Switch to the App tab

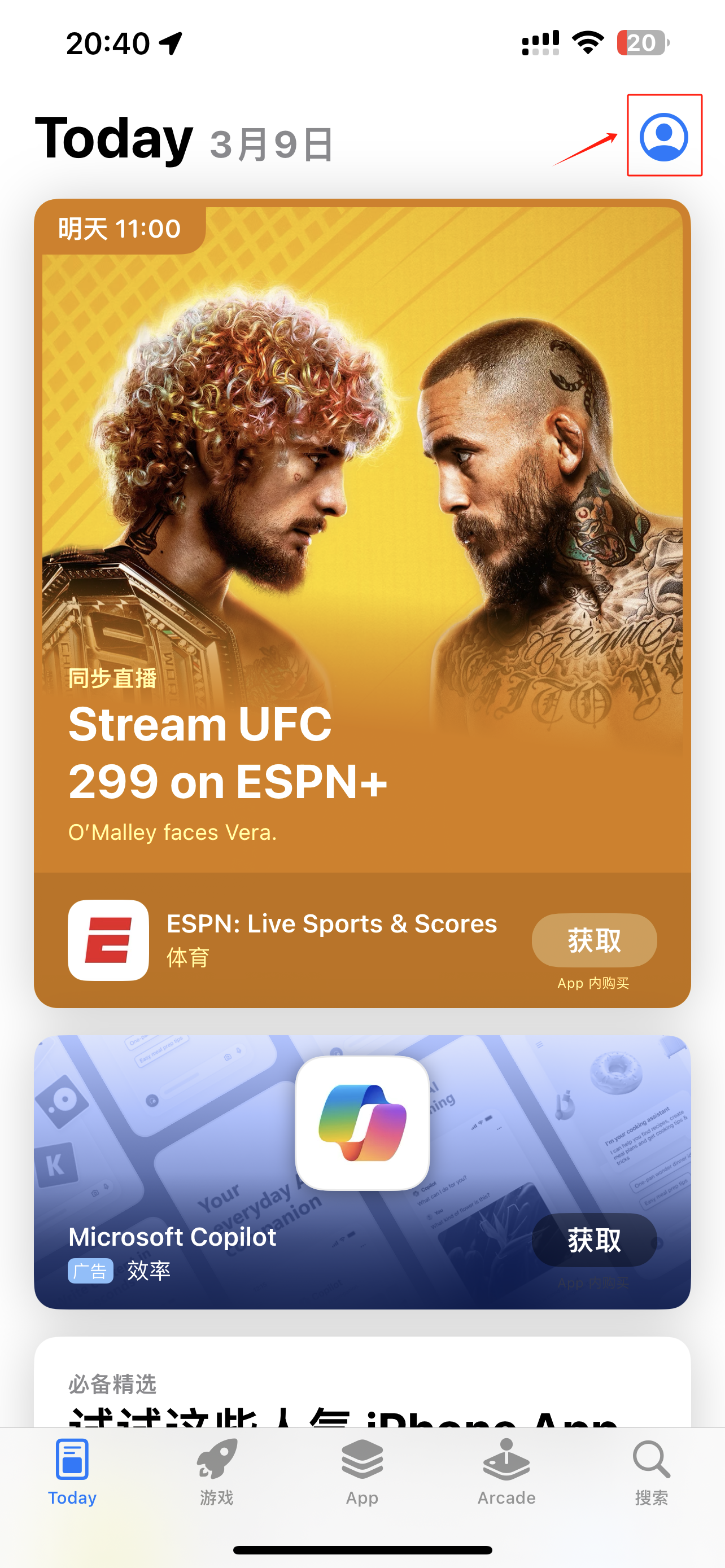pos(362,1470)
